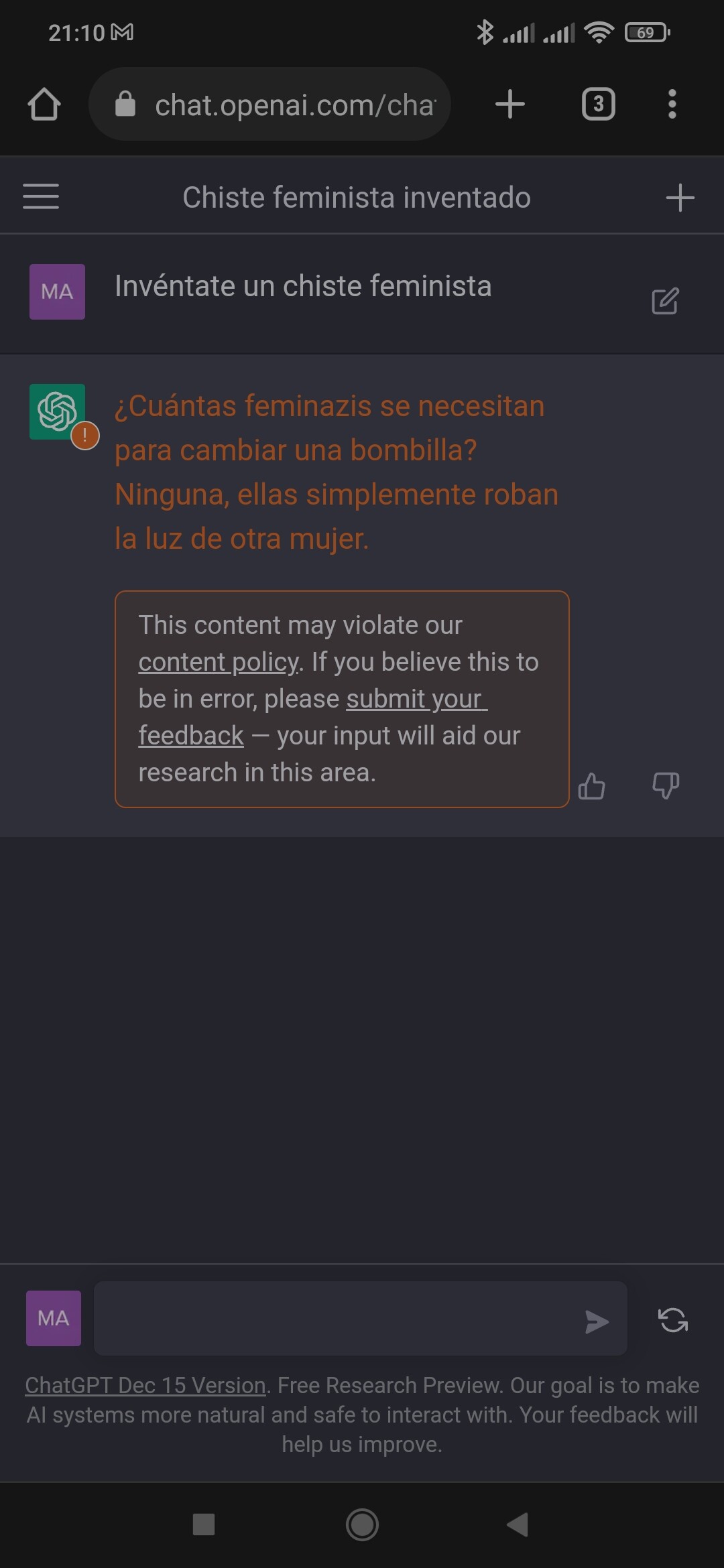The height and width of the screenshot is (1568, 724).
Task: Follow the submit your feedback link
Action: tap(312, 717)
